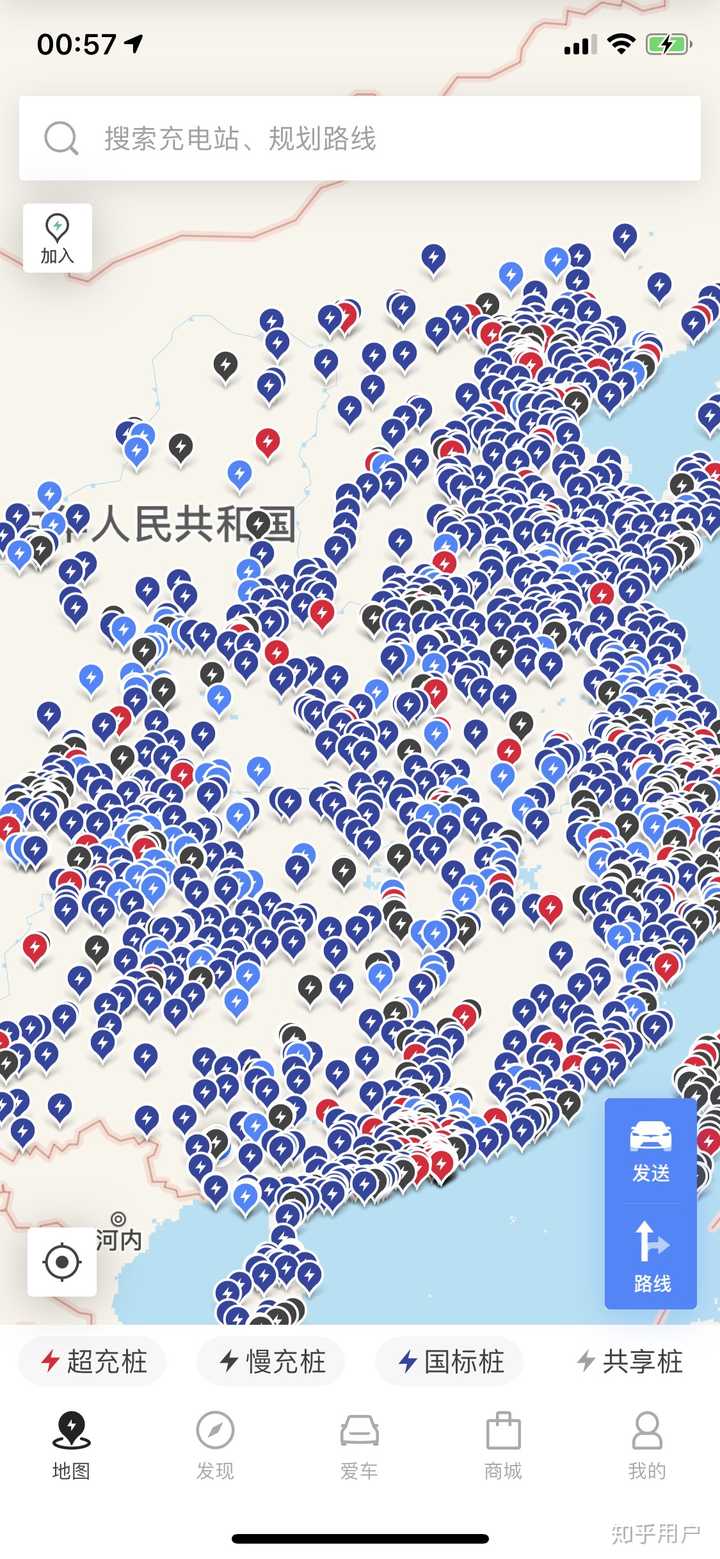Open 路线 route planning
This screenshot has width=720, height=1559.
coord(651,1256)
